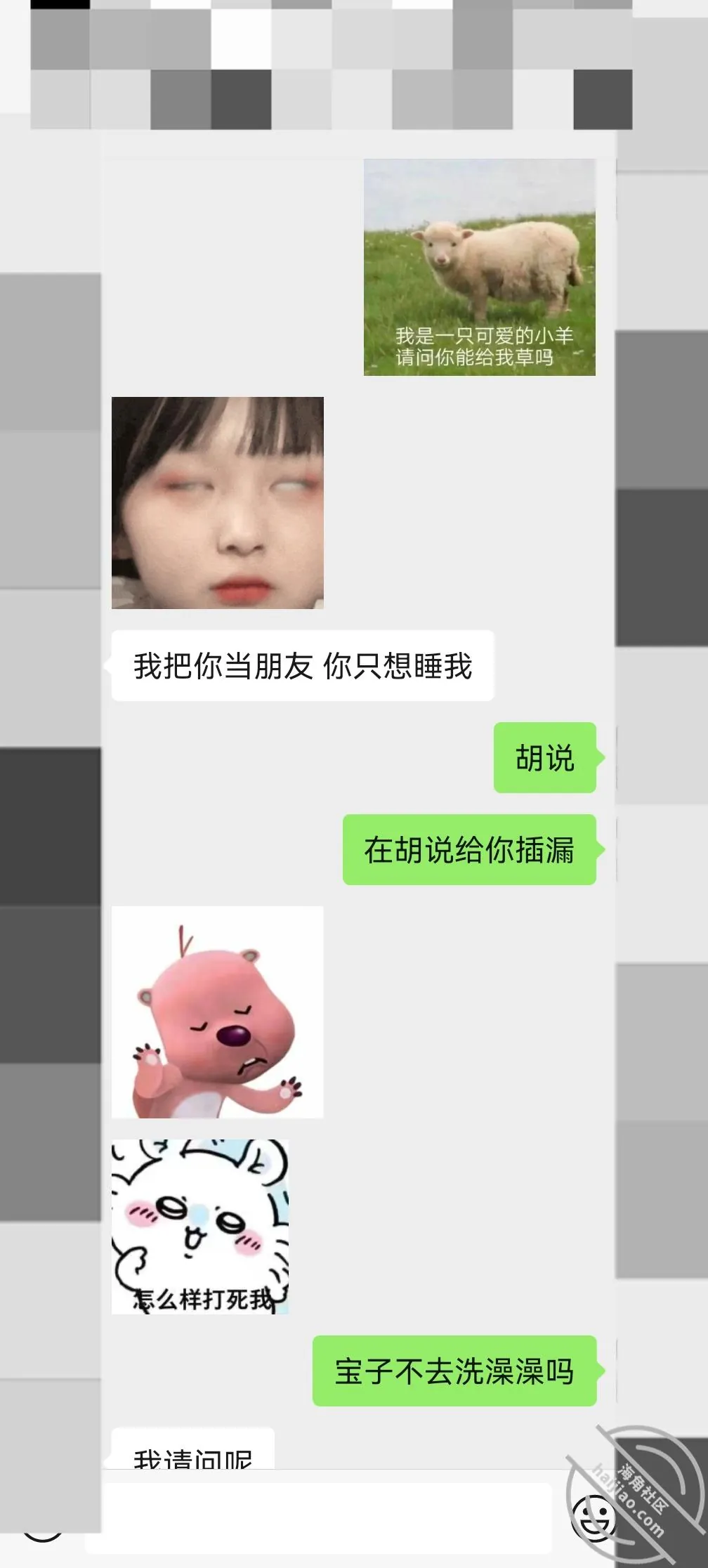Open the emoji picker
Screen dimensions: 708x1568
pos(594,1517)
